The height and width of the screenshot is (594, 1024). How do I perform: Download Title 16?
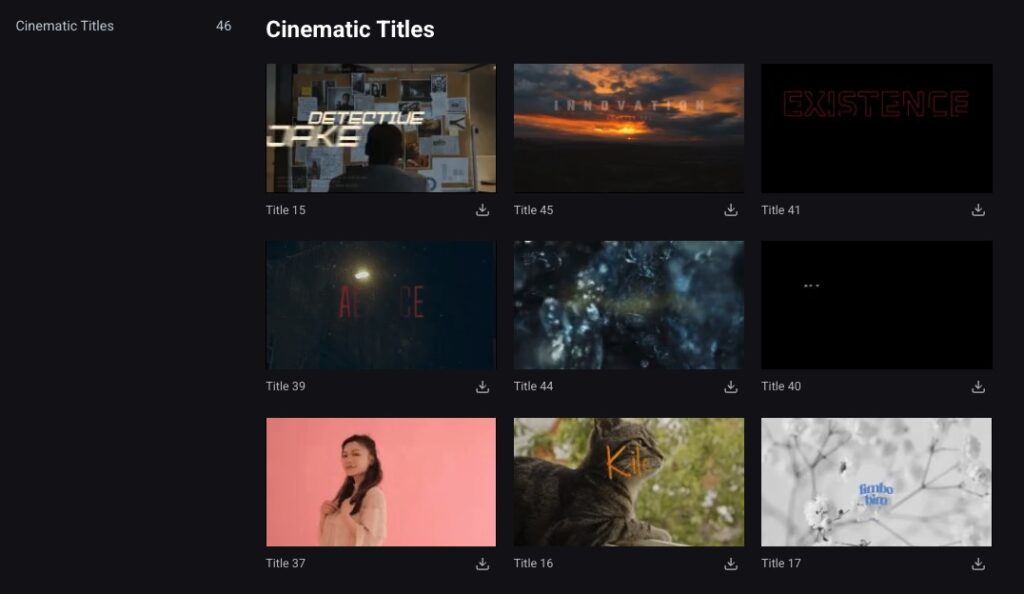pyautogui.click(x=731, y=564)
